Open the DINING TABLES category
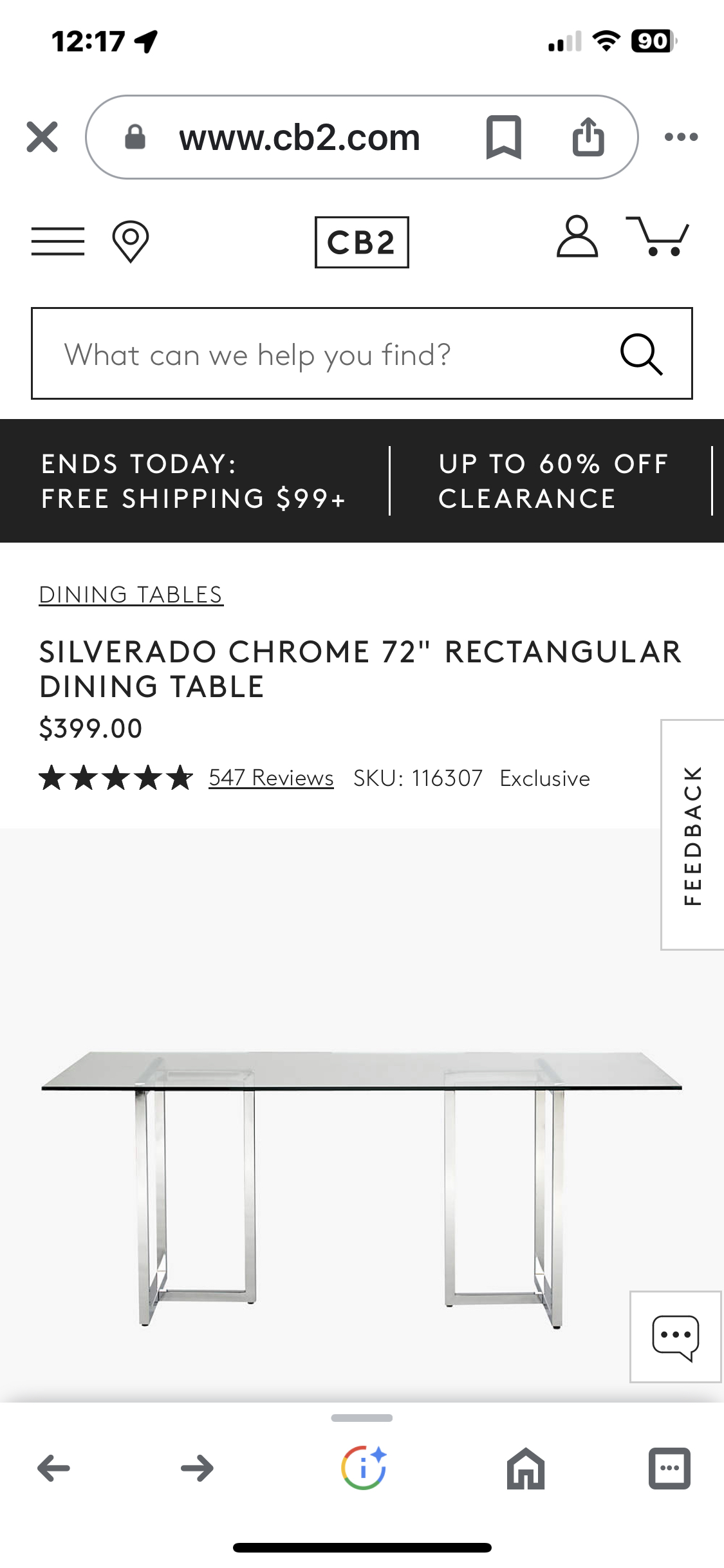Screen dimensions: 724x1568 pyautogui.click(x=131, y=593)
